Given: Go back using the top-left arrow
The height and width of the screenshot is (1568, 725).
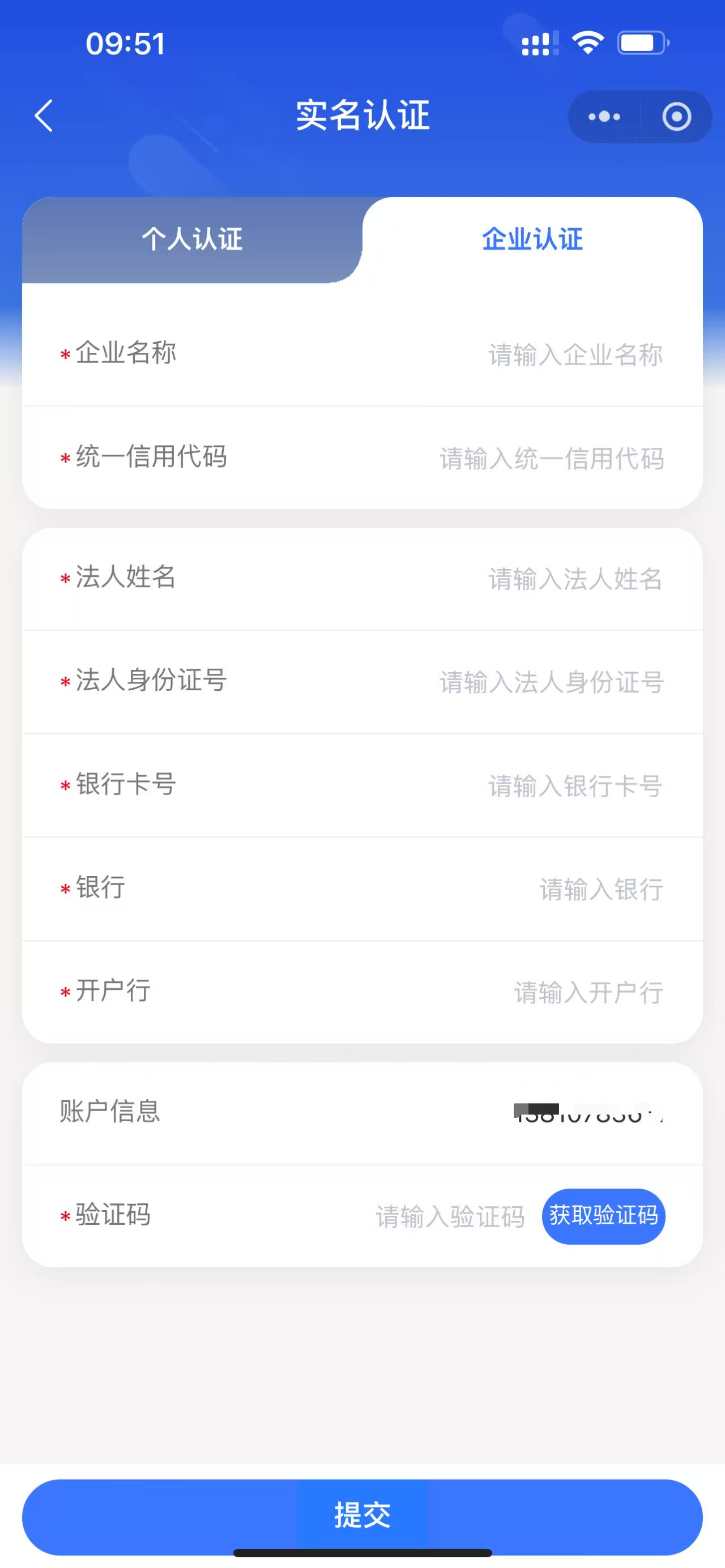Looking at the screenshot, I should 44,116.
